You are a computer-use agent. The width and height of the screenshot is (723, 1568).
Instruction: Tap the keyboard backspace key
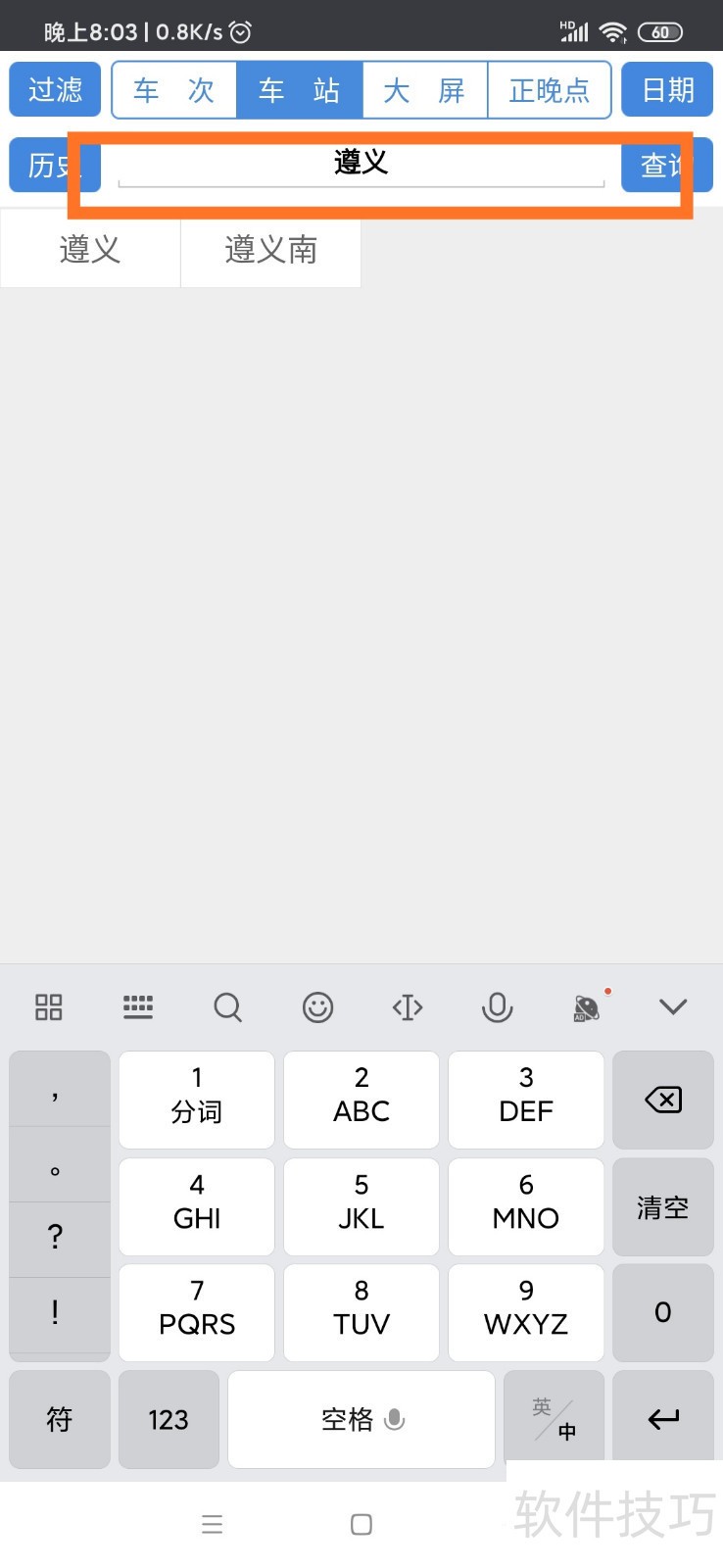pyautogui.click(x=663, y=1100)
